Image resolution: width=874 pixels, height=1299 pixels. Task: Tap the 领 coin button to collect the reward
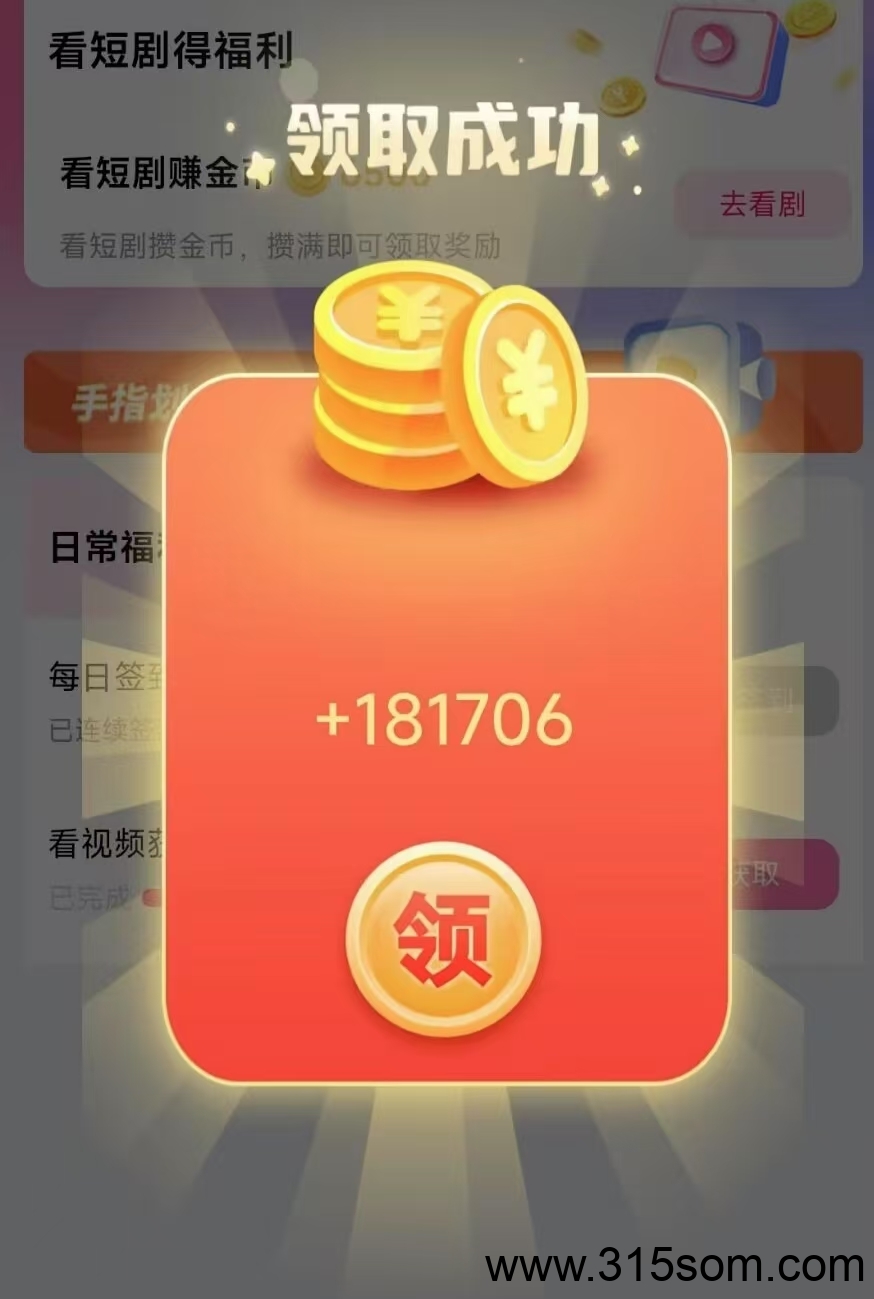pyautogui.click(x=443, y=938)
